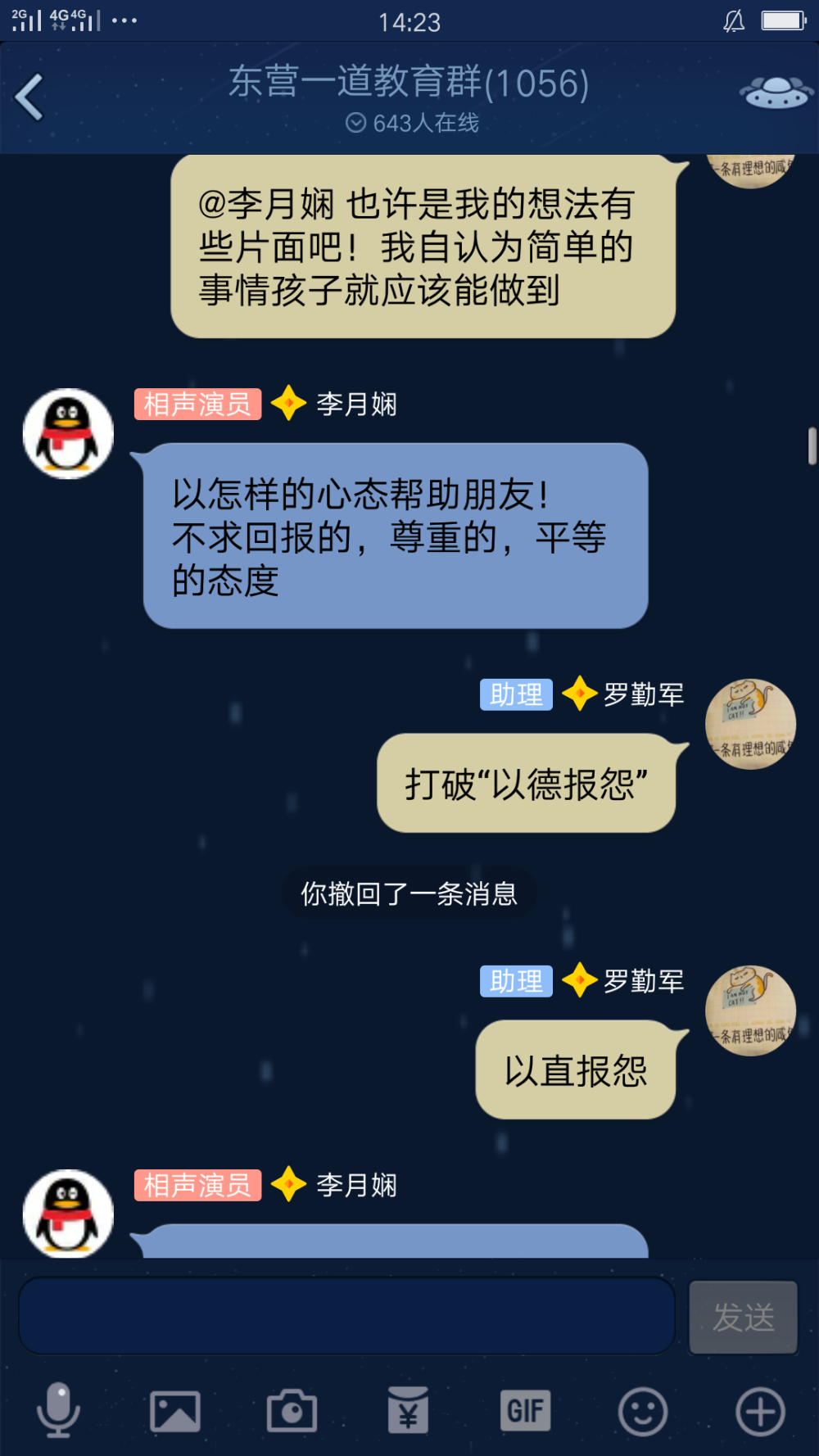Screen dimensions: 819x1456
Task: View 罗勤军's avatar beside 以直报怨 message
Action: [750, 1011]
